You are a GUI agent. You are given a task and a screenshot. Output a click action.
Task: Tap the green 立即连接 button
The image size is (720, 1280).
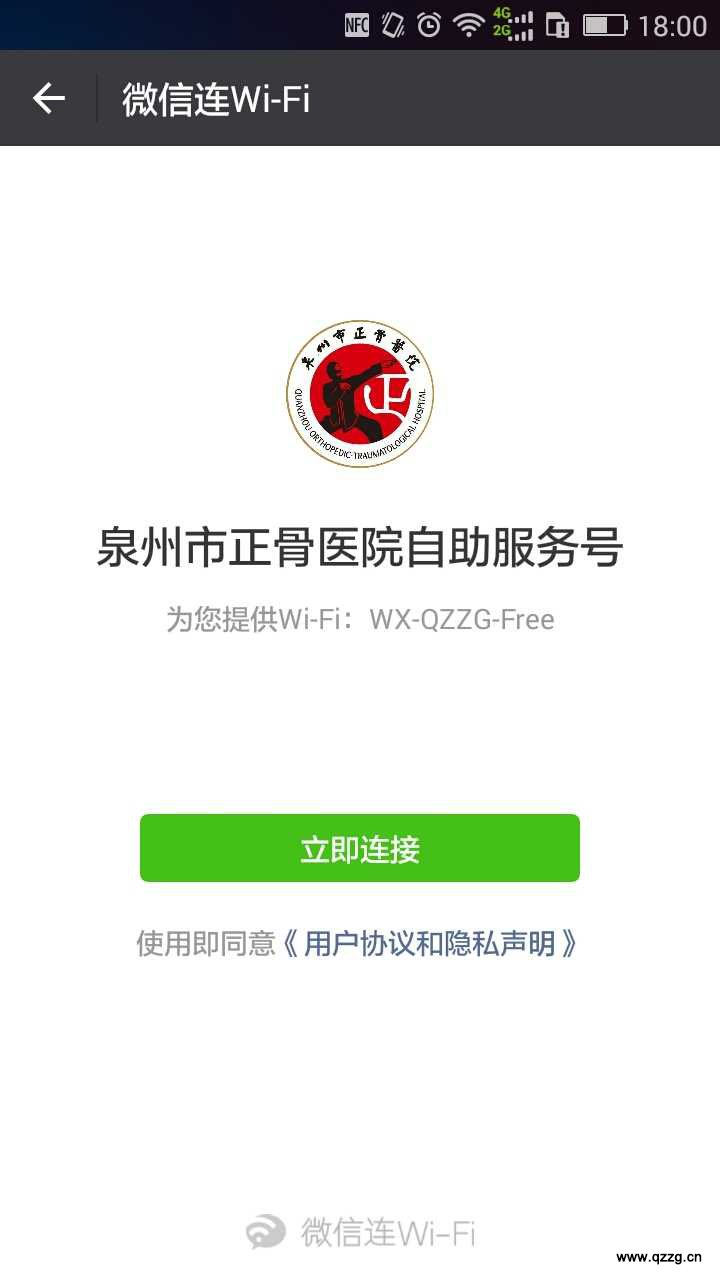[x=360, y=848]
